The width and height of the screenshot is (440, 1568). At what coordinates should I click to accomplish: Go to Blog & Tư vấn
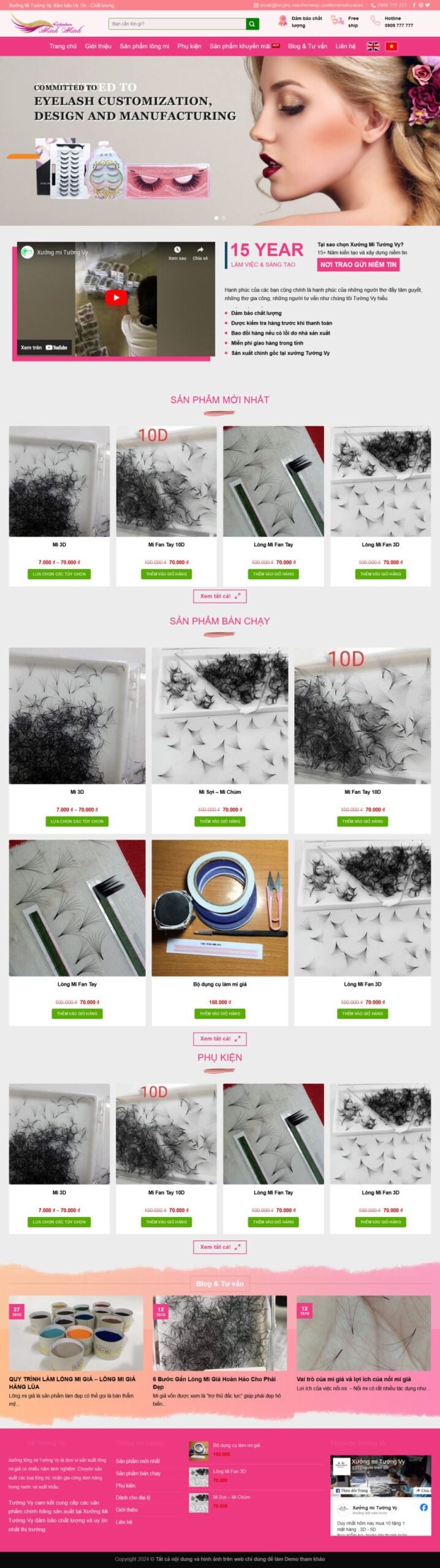pyautogui.click(x=307, y=46)
